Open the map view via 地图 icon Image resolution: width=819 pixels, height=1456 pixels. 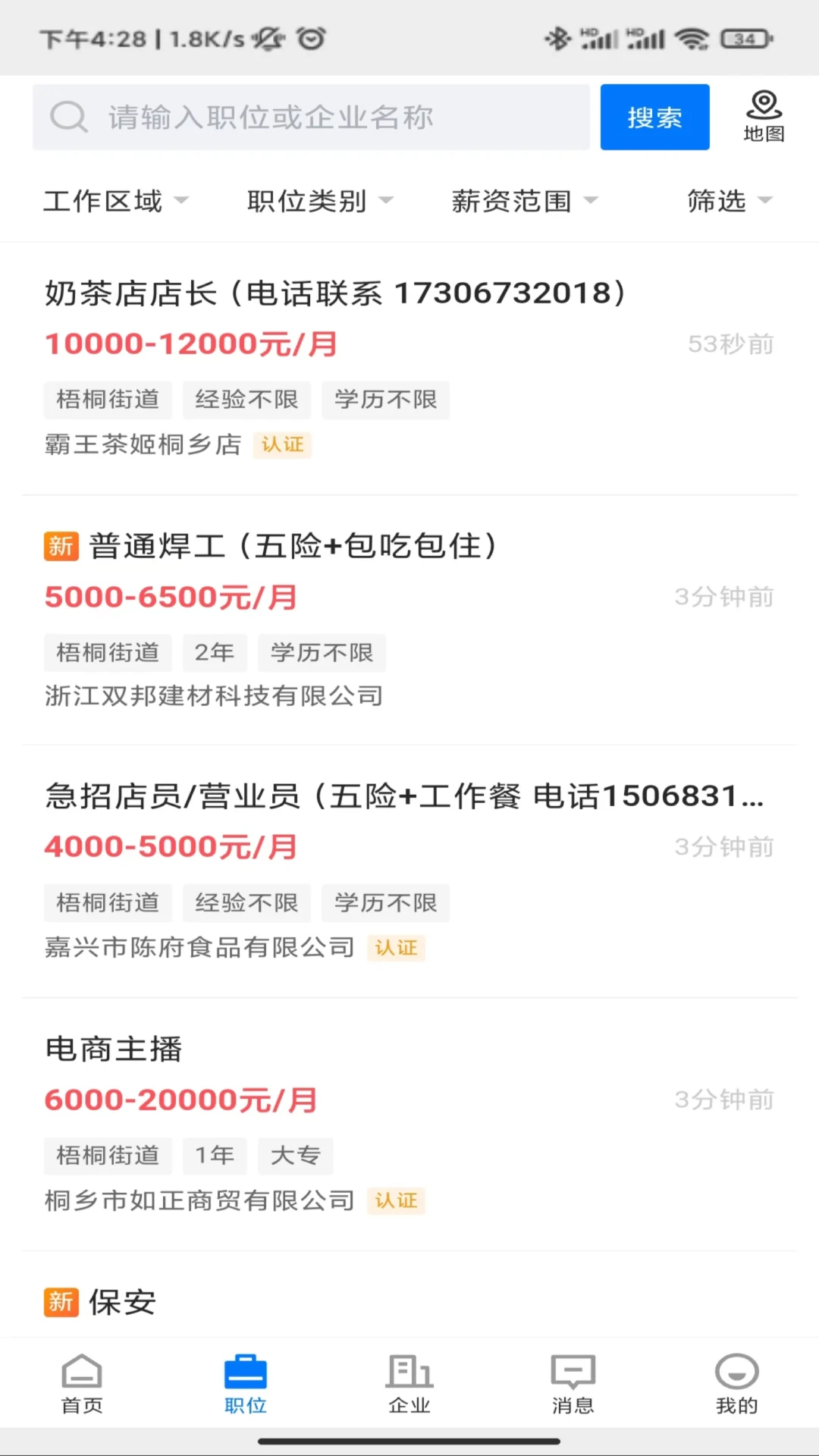coord(764,115)
